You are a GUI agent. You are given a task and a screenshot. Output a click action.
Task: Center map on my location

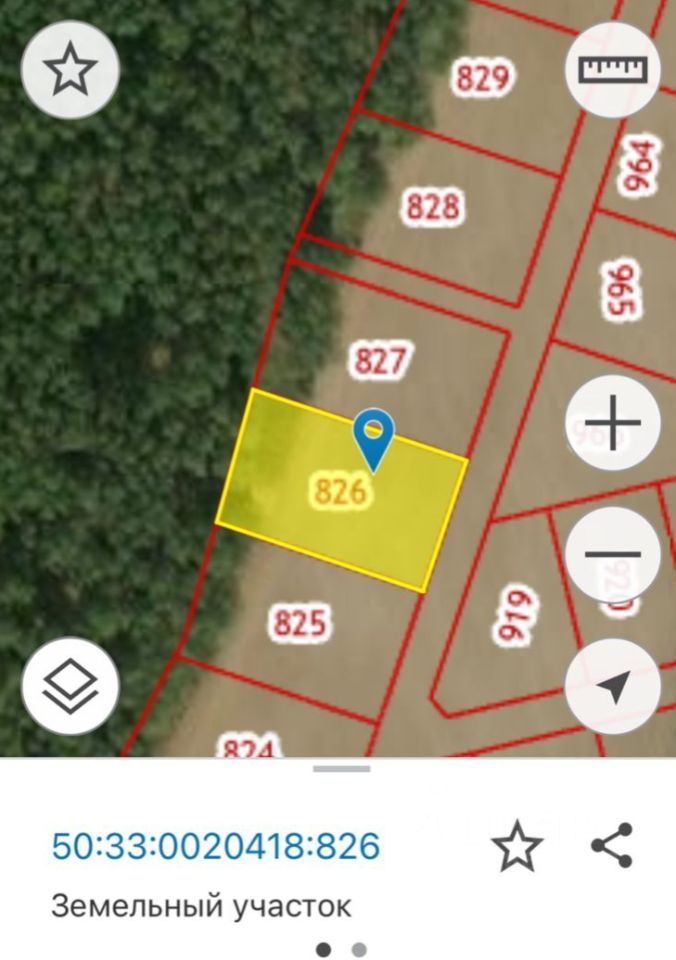(613, 686)
